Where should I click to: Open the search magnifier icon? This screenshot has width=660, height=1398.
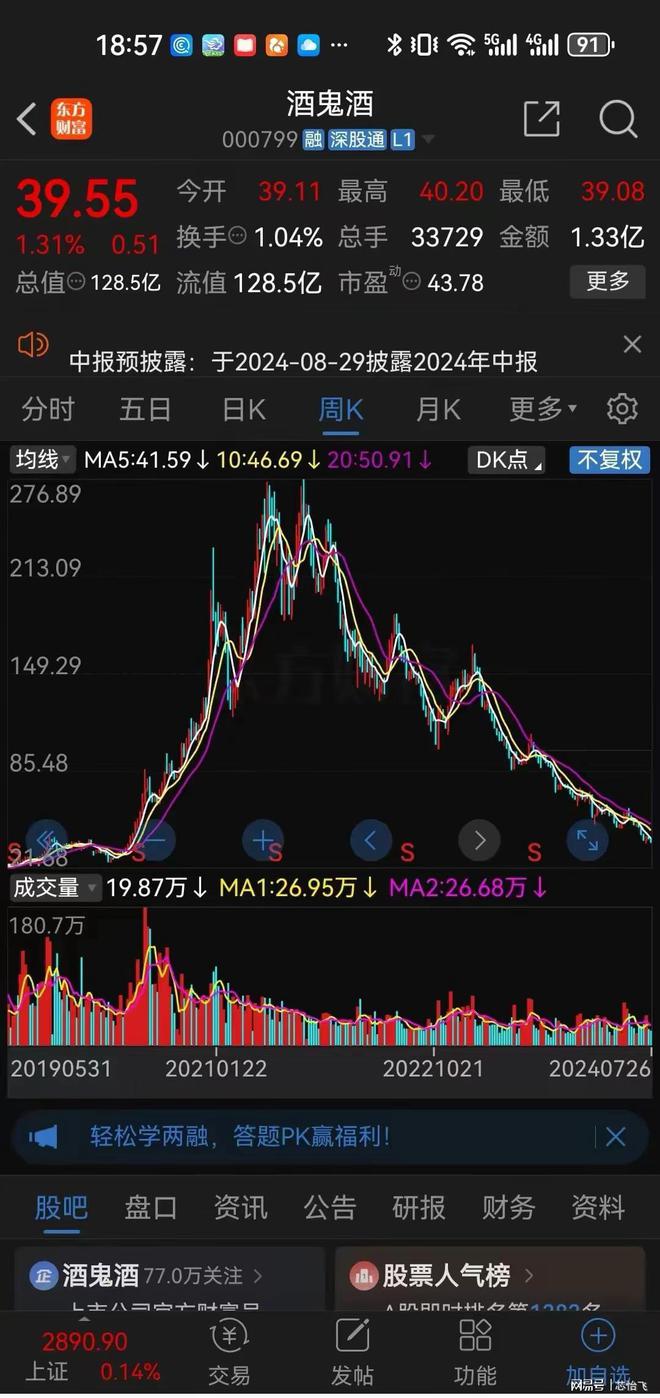pos(618,119)
